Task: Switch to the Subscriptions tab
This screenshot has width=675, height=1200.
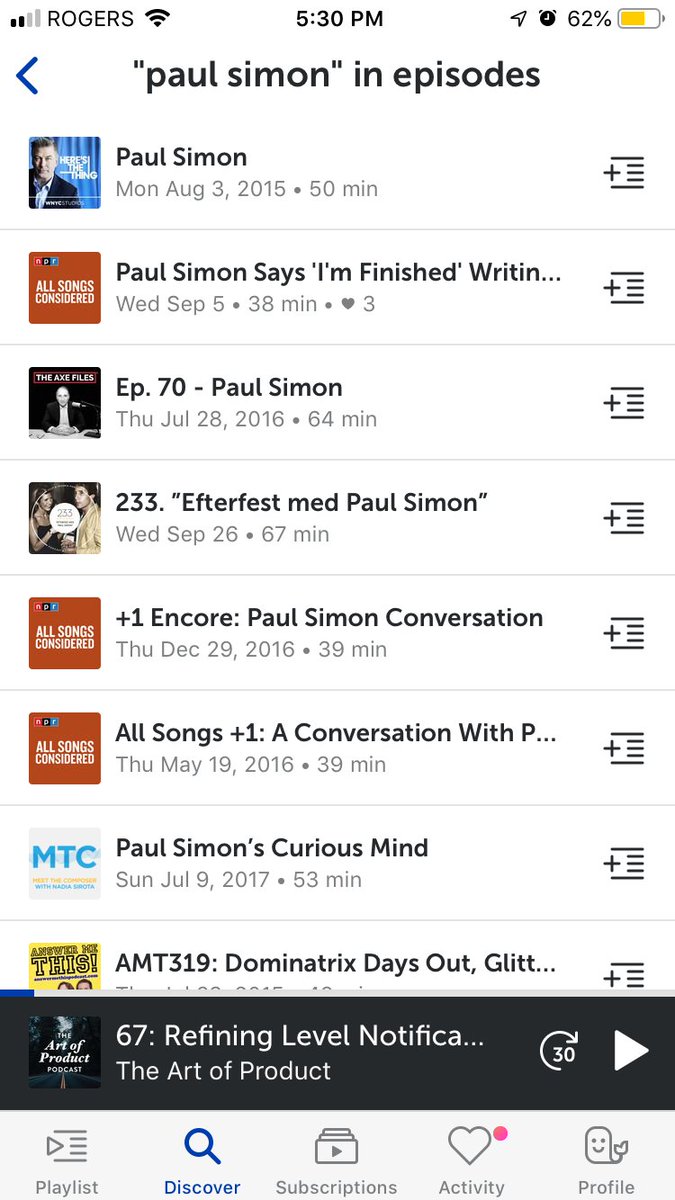Action: click(x=336, y=1160)
